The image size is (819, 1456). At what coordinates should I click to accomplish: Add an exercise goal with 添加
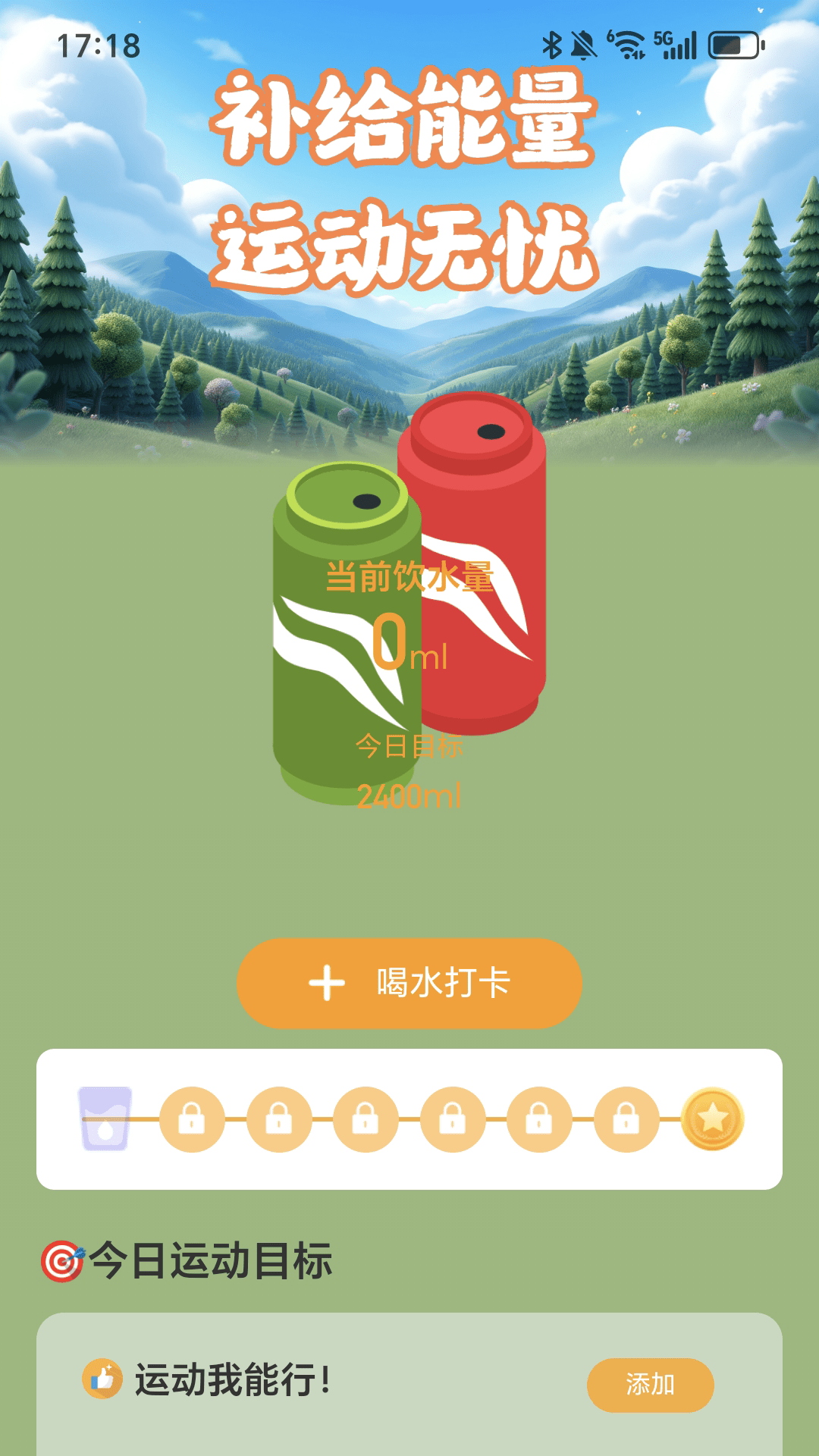coord(650,1385)
